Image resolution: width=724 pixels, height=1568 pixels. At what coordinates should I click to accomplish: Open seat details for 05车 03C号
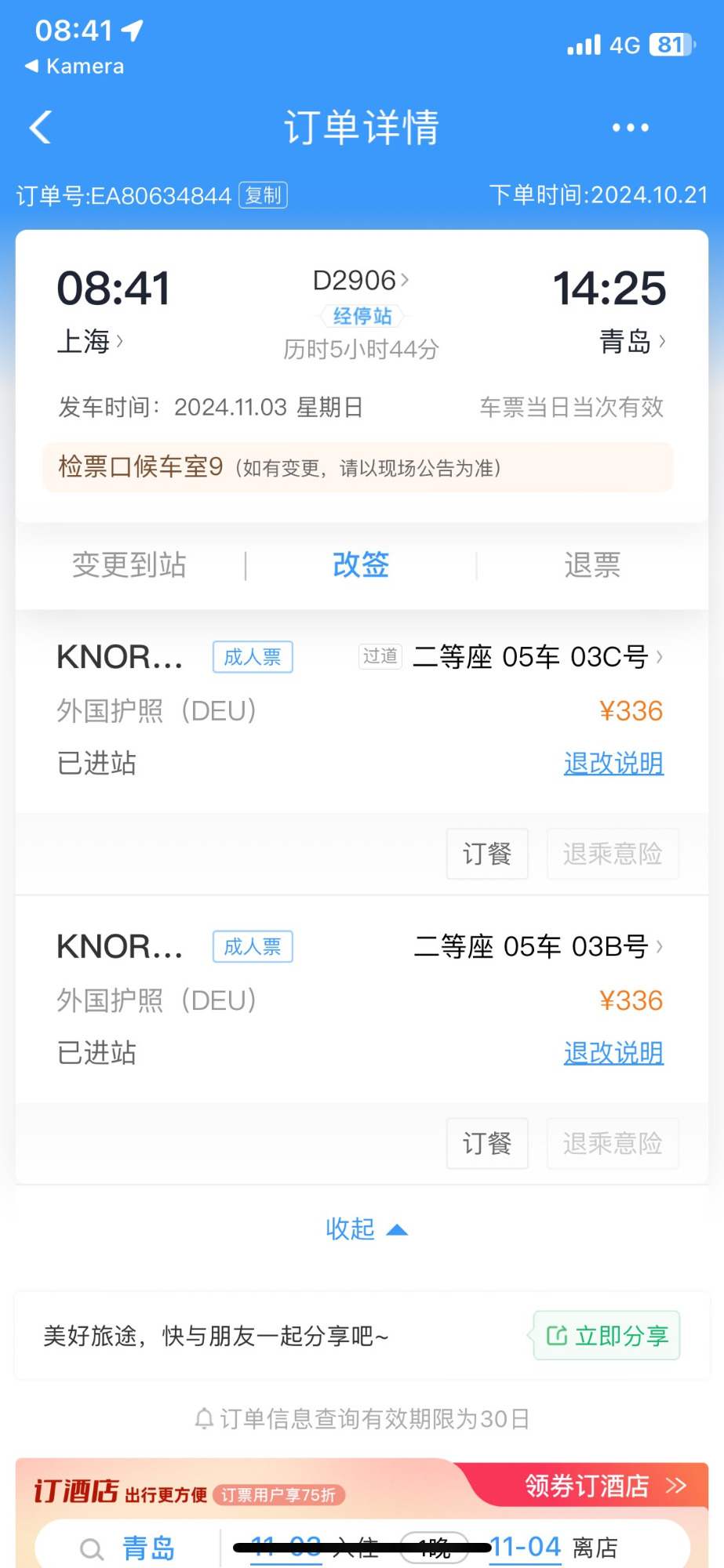click(538, 657)
